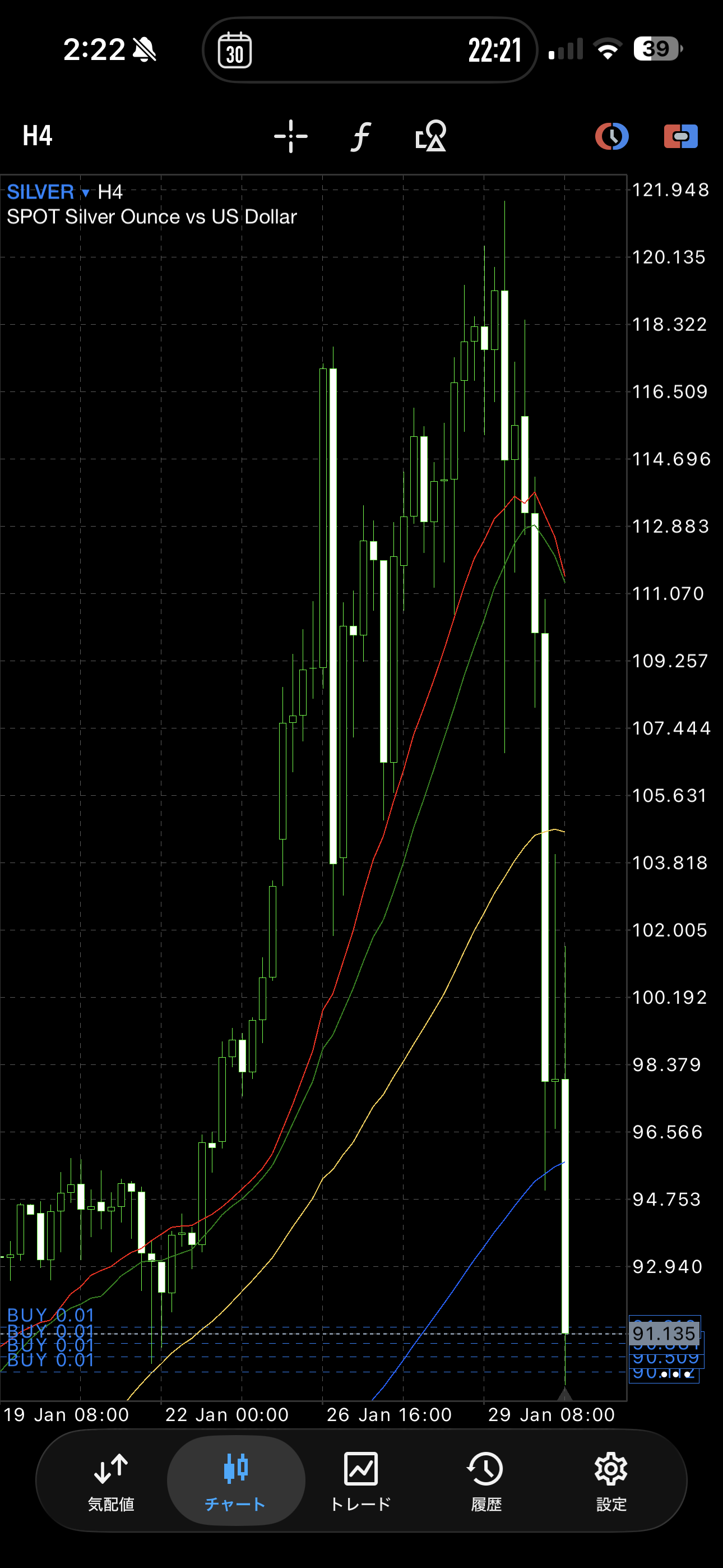The width and height of the screenshot is (723, 1568).
Task: Switch to the 気配値 quotes tab
Action: [x=111, y=1481]
